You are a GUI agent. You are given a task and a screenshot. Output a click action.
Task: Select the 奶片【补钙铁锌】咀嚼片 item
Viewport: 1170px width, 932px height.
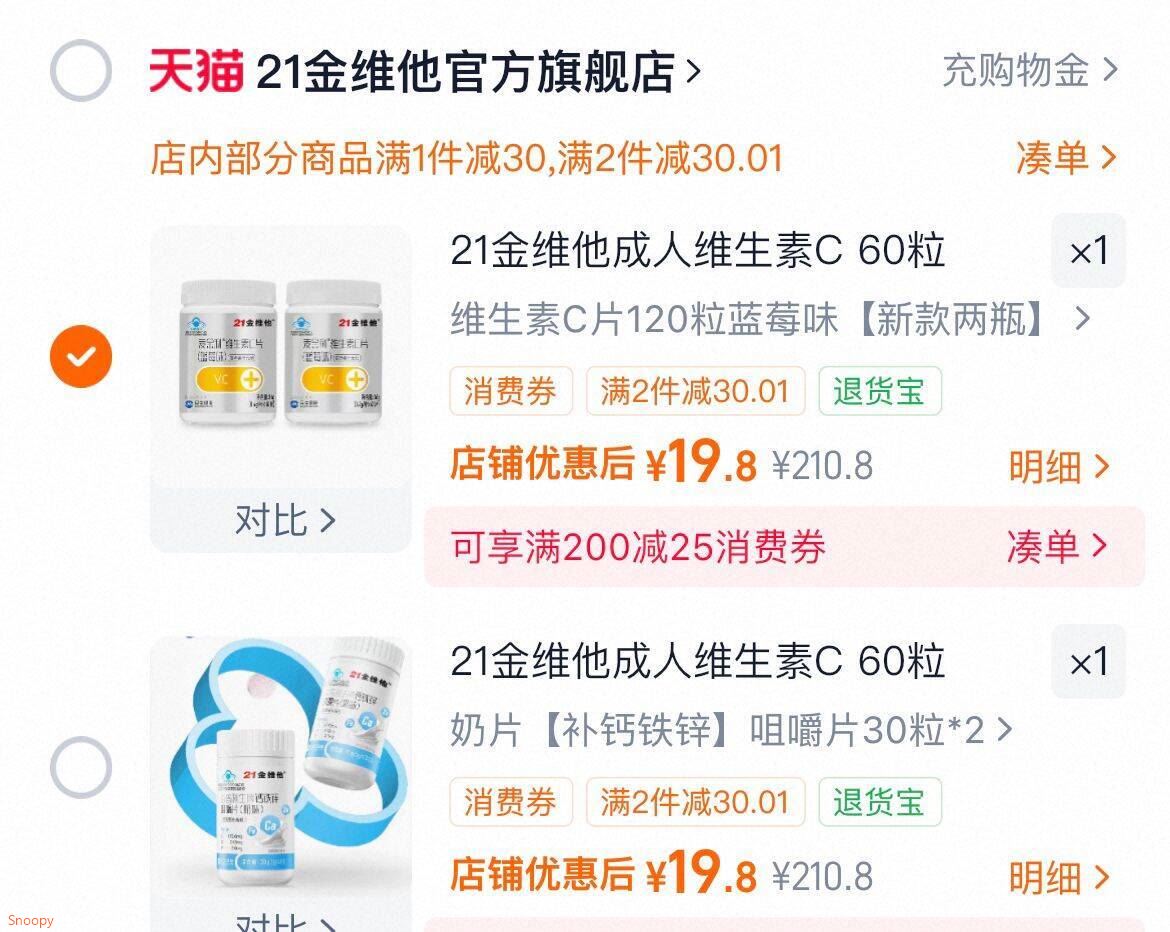click(x=81, y=768)
